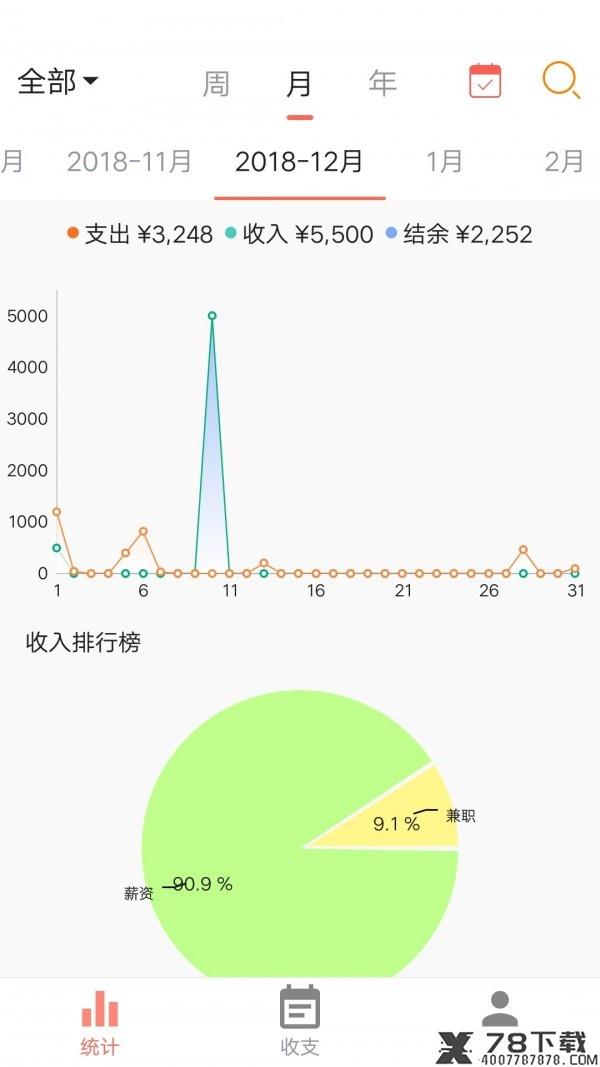Jump to 2月 statistics
The width and height of the screenshot is (600, 1067).
click(x=564, y=161)
